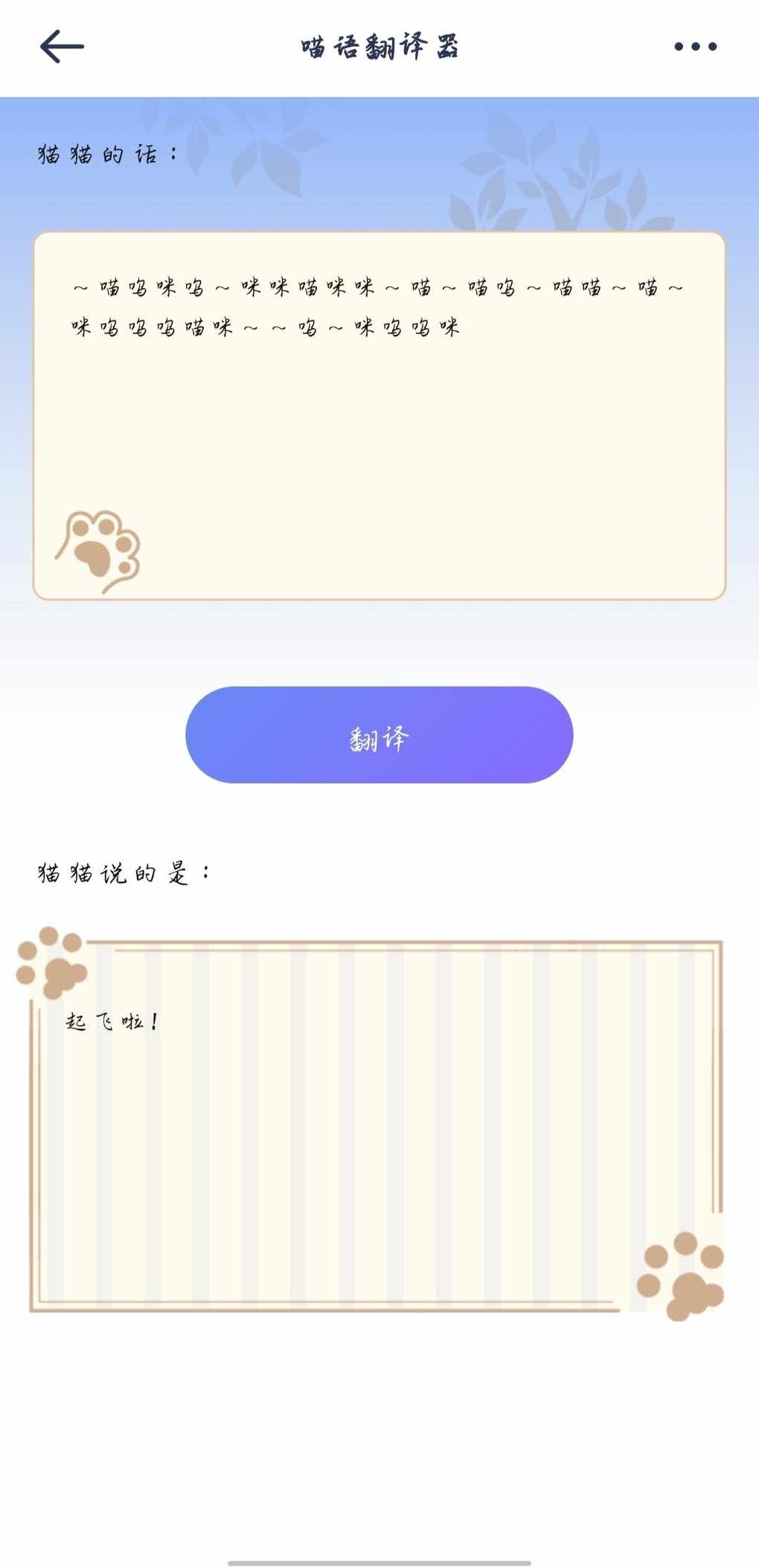Go back using the top-left arrow
The height and width of the screenshot is (1568, 759).
coord(62,47)
